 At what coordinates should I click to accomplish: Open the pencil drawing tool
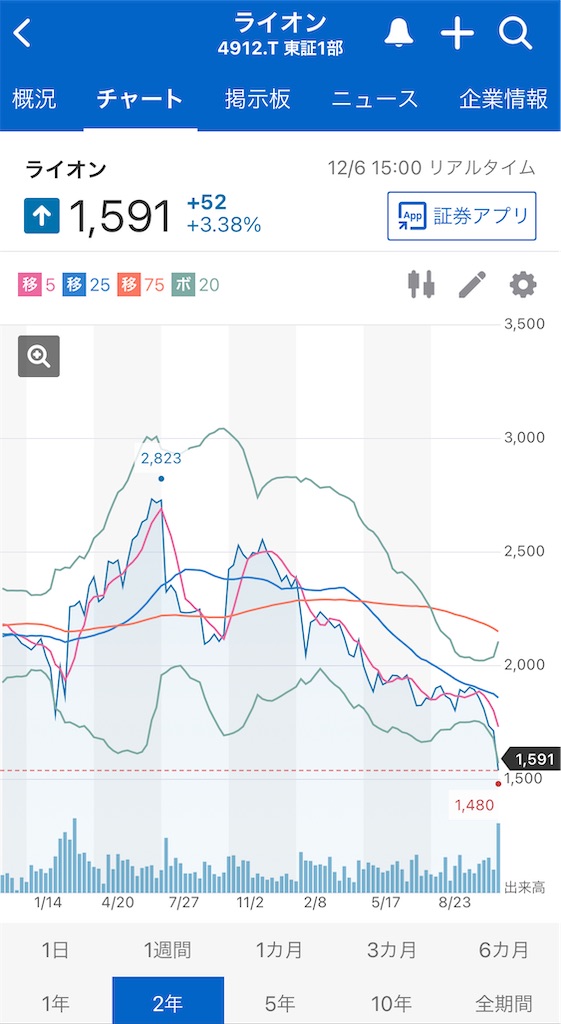pos(472,285)
